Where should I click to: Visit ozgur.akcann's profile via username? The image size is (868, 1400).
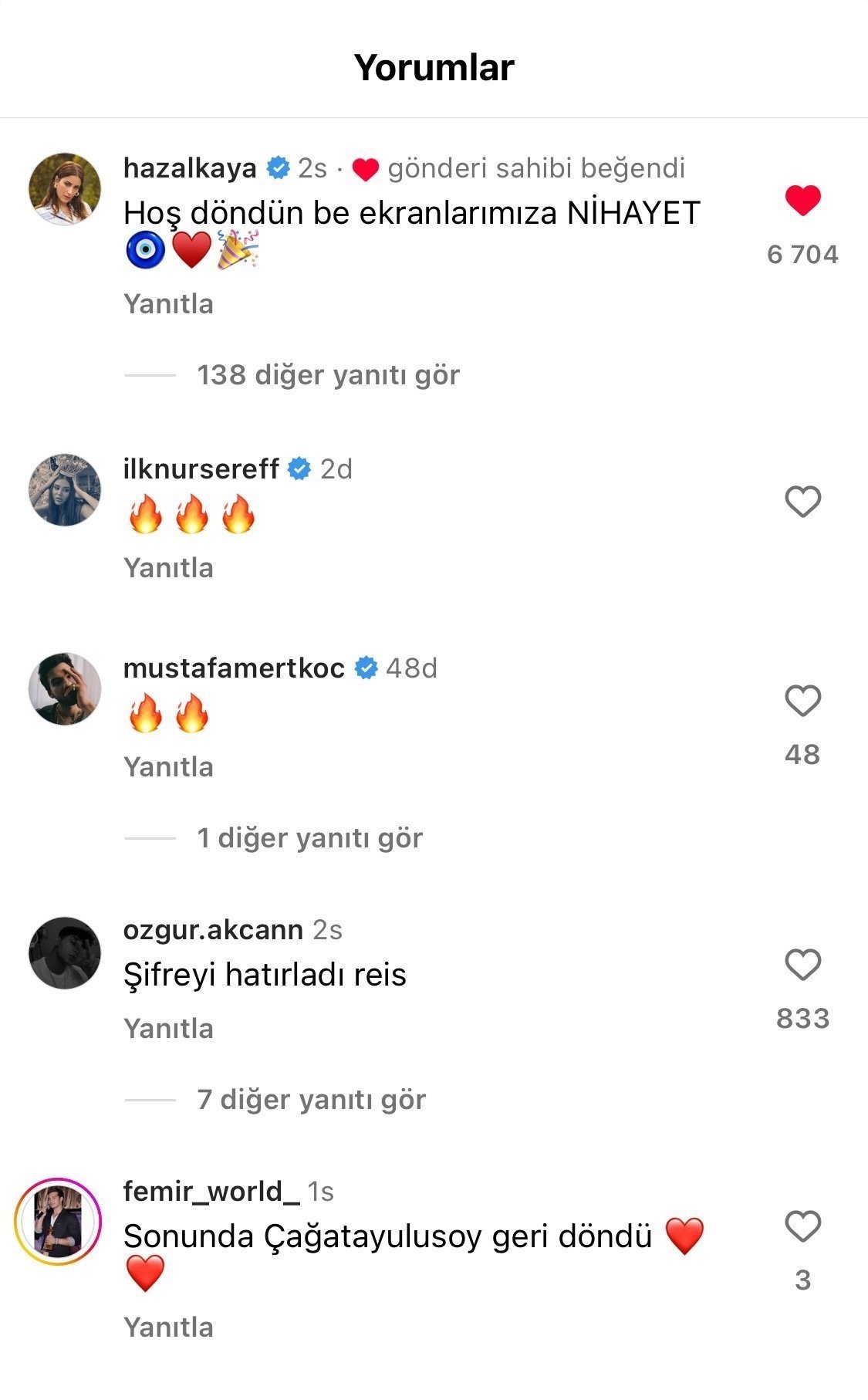coord(213,930)
